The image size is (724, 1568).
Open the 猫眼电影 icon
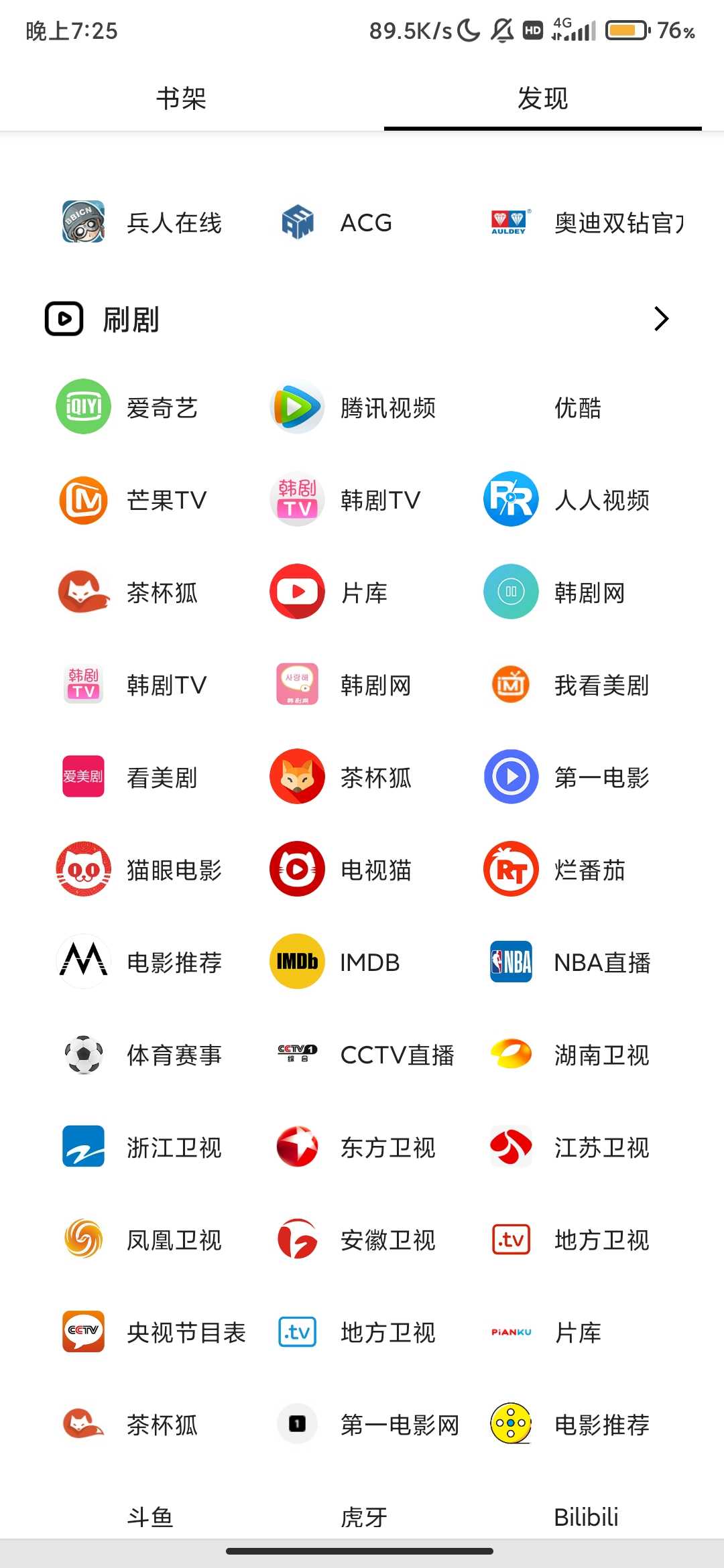(x=82, y=869)
